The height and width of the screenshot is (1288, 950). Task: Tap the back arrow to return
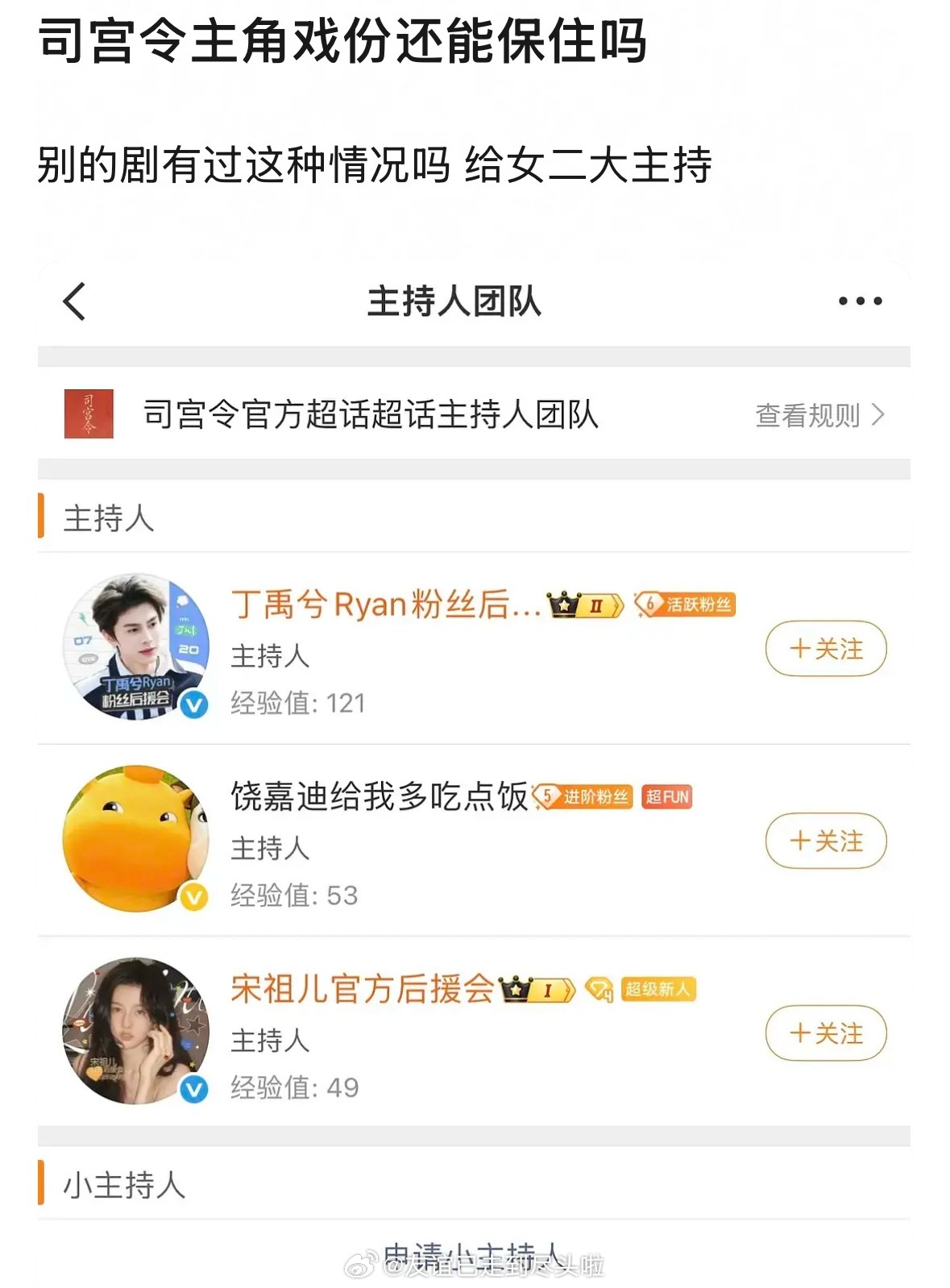[x=73, y=302]
